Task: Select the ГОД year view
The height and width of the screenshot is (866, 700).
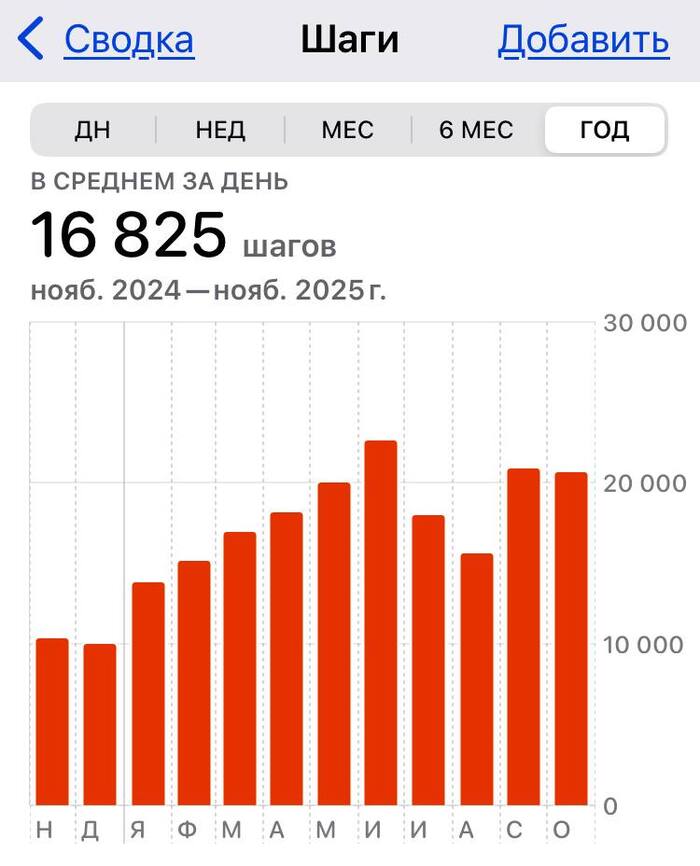Action: click(604, 130)
